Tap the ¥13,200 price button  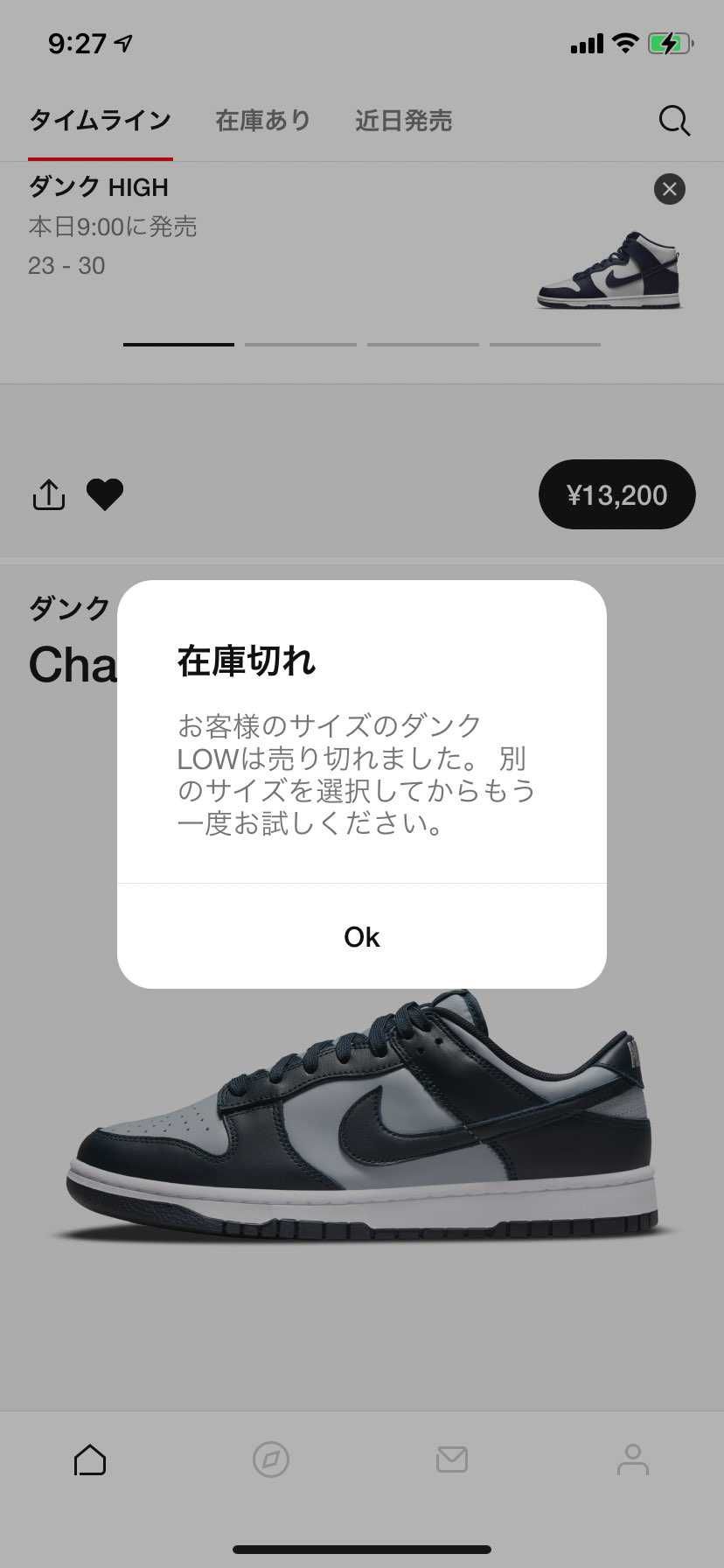(617, 494)
